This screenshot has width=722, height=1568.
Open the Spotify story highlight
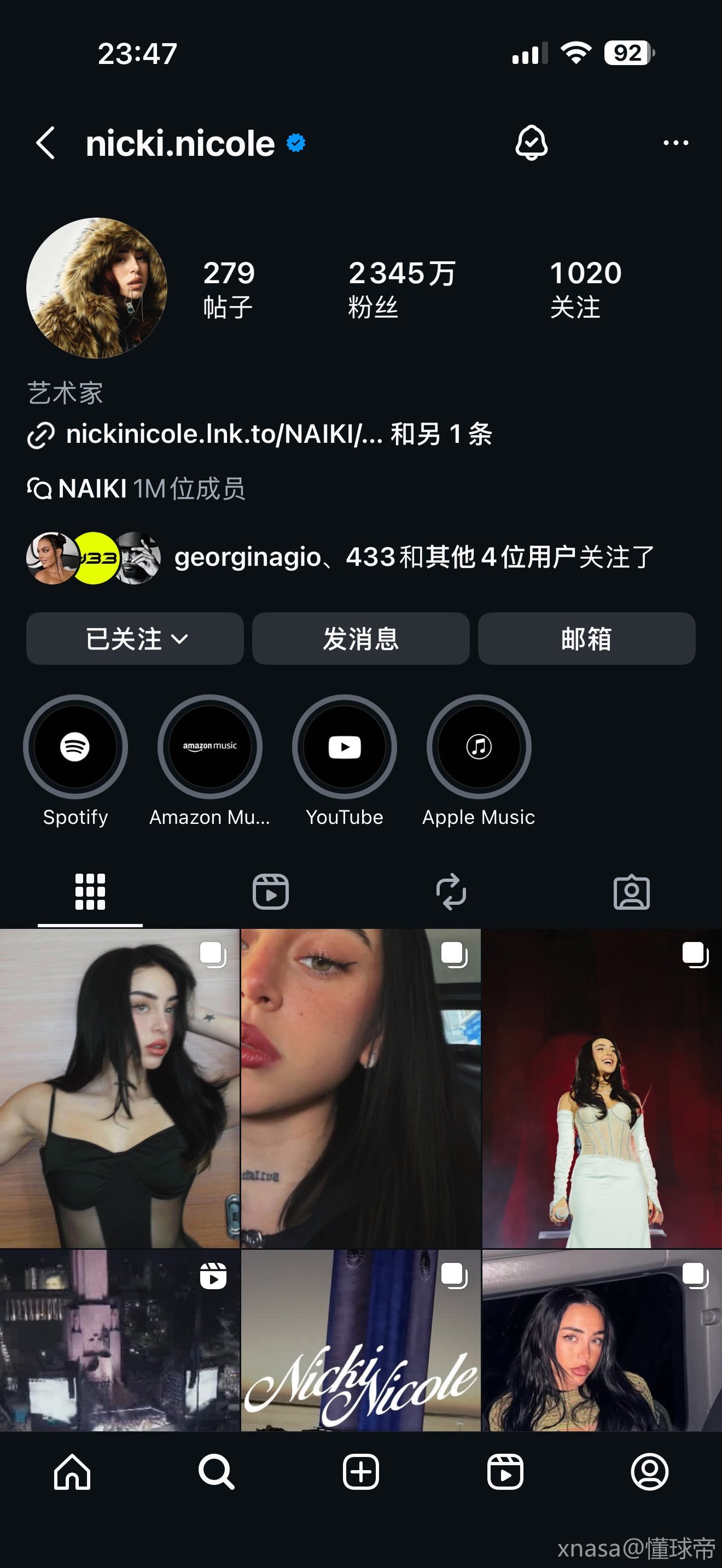tap(75, 747)
